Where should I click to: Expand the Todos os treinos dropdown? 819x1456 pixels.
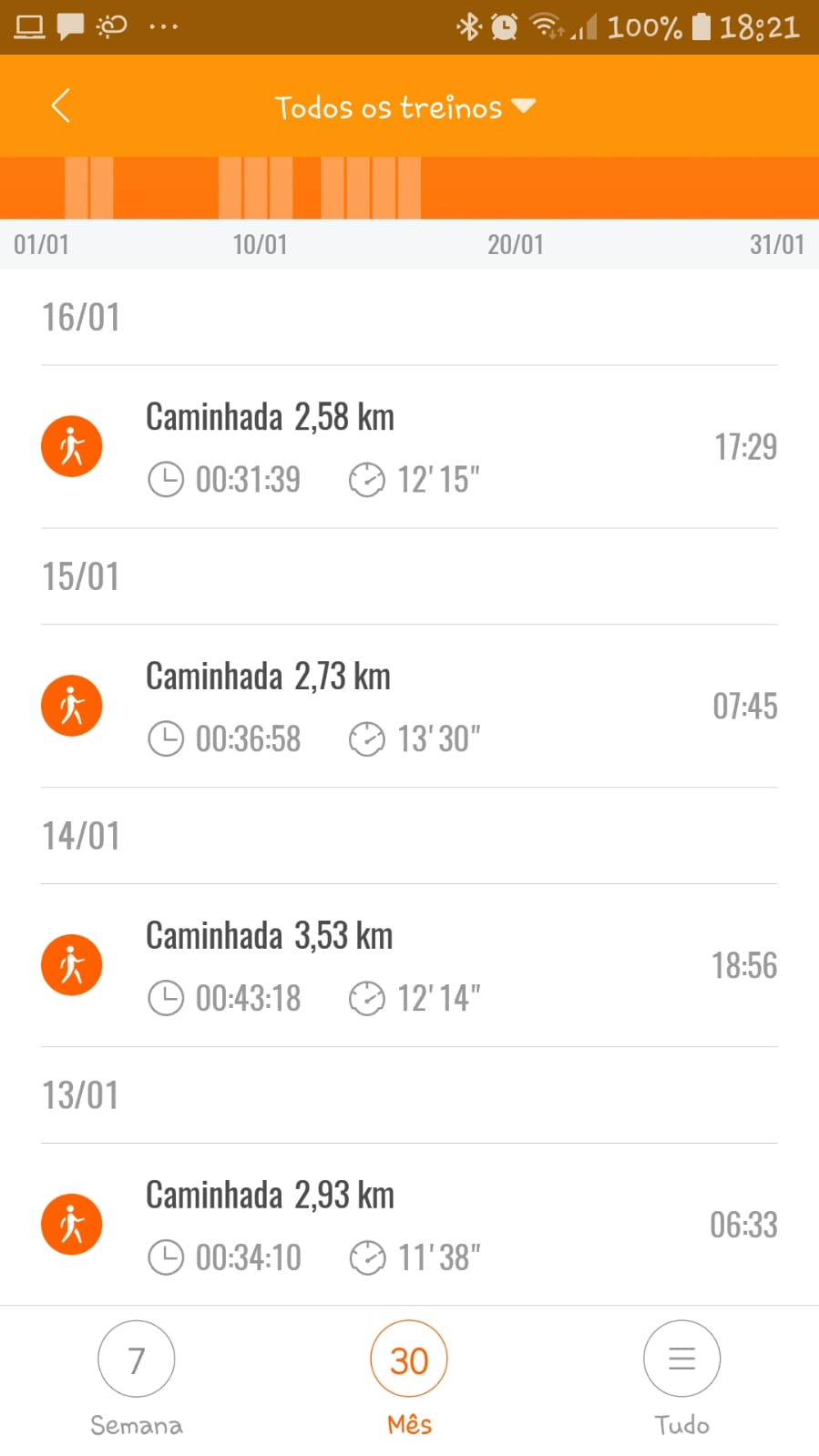[x=405, y=107]
